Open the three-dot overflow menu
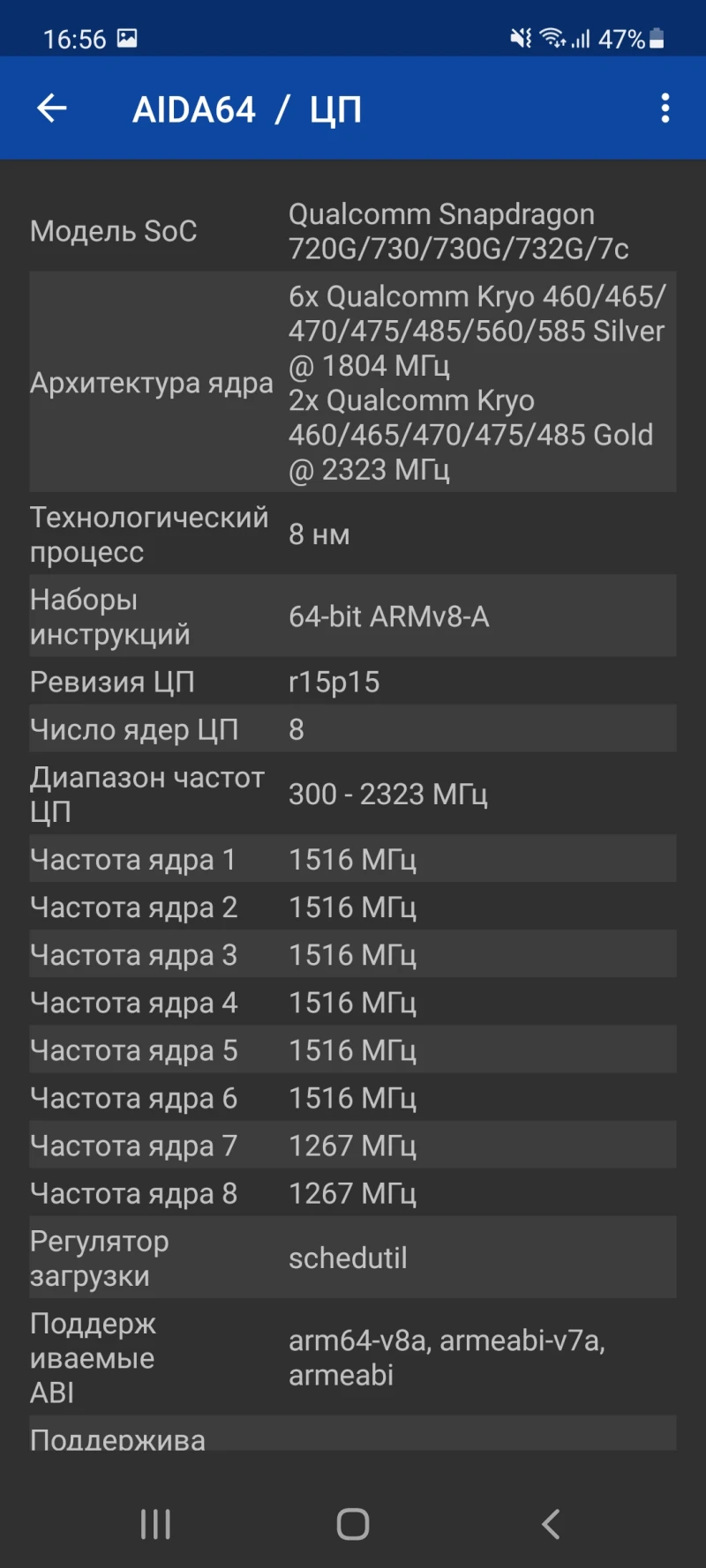 coord(665,108)
